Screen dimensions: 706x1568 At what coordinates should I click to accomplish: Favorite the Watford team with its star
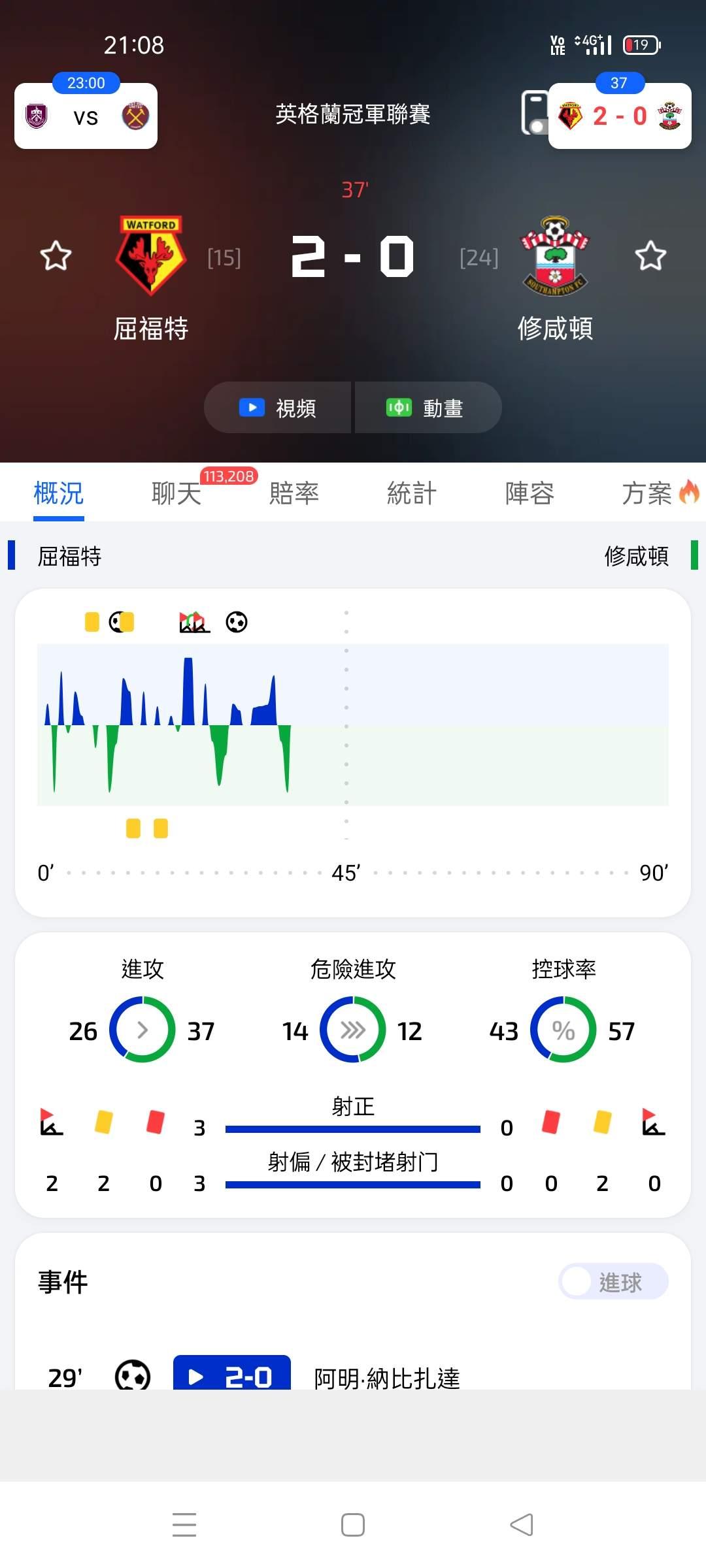[56, 255]
